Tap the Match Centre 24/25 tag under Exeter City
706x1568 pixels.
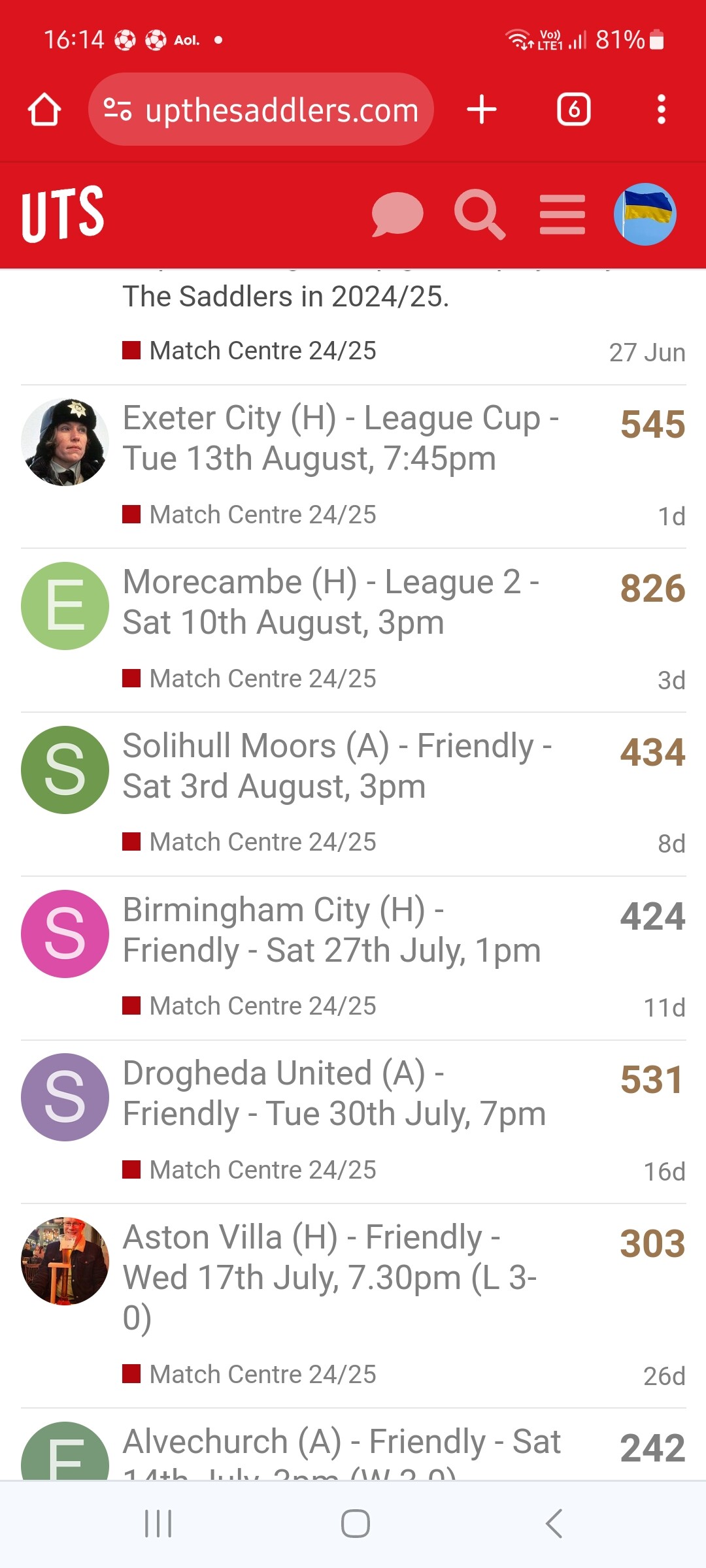point(249,515)
